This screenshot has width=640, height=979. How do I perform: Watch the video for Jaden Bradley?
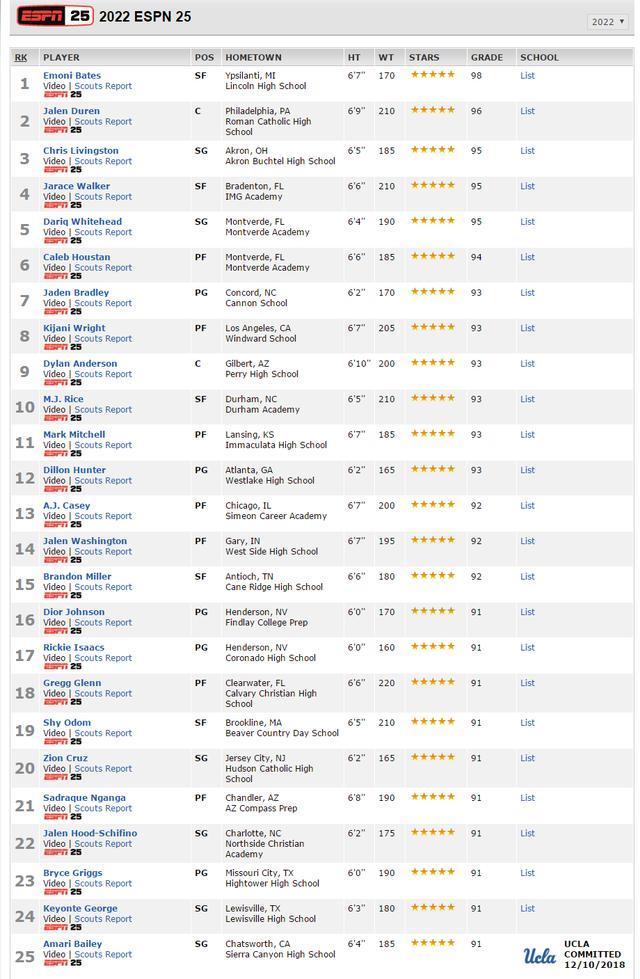(x=54, y=303)
